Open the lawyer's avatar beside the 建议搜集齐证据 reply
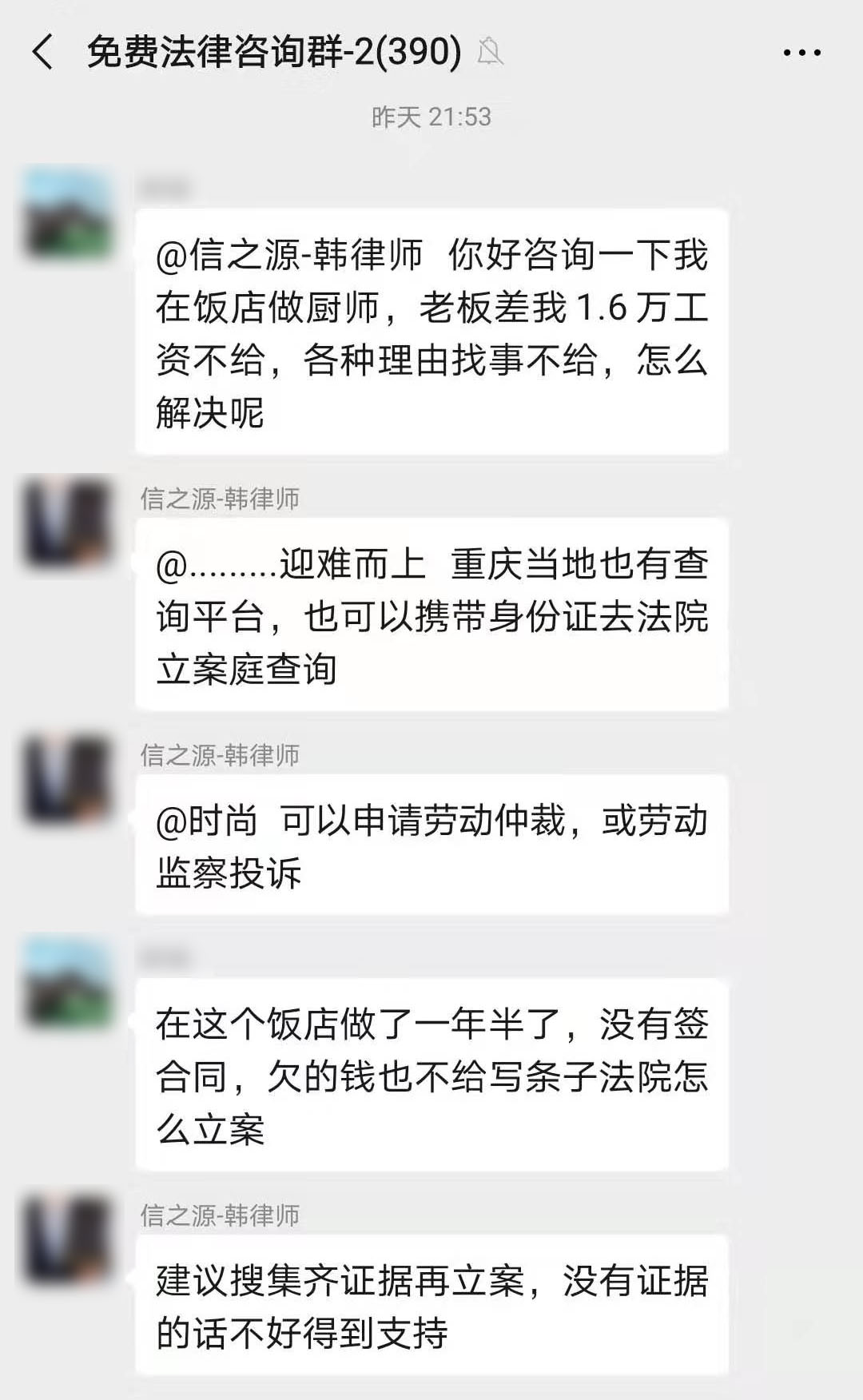Viewport: 863px width, 1400px height. click(x=68, y=1239)
